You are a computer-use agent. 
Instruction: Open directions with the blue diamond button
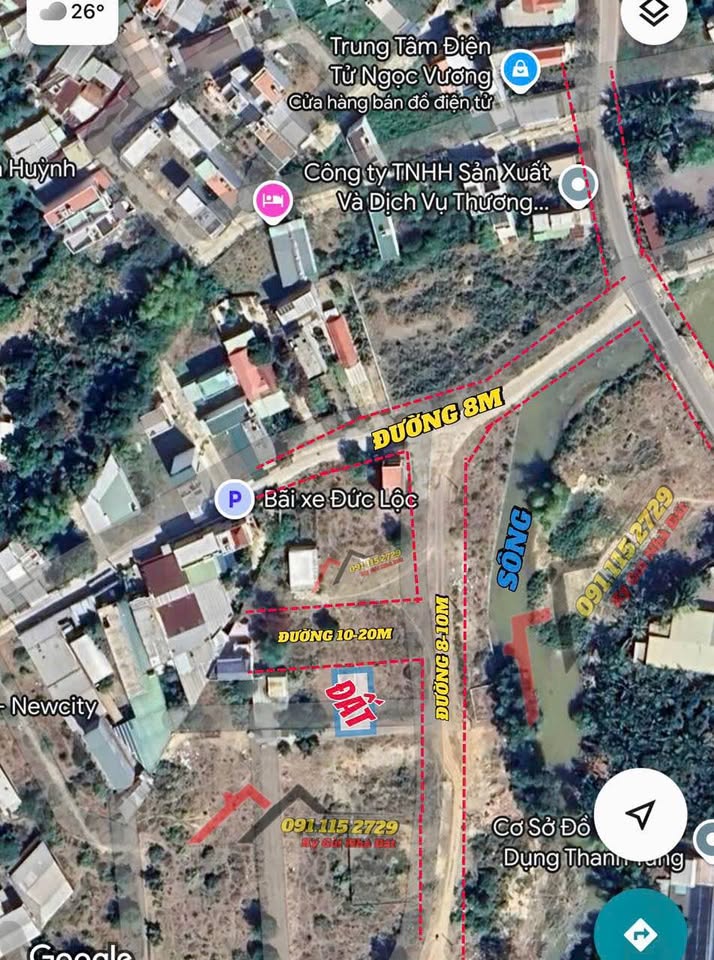[641, 932]
